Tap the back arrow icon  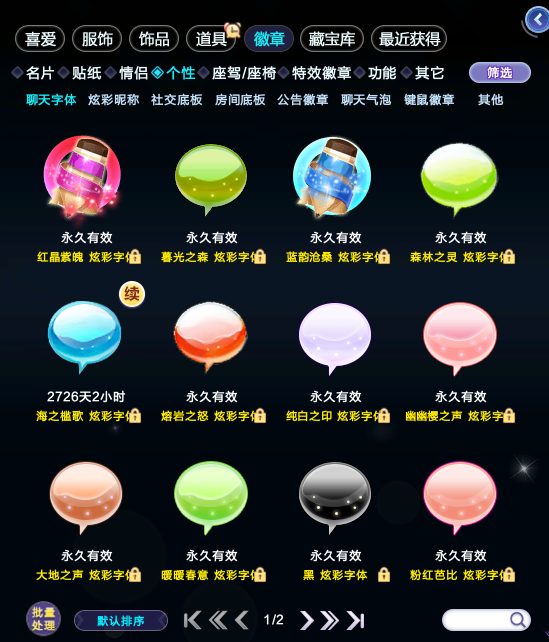tap(538, 20)
